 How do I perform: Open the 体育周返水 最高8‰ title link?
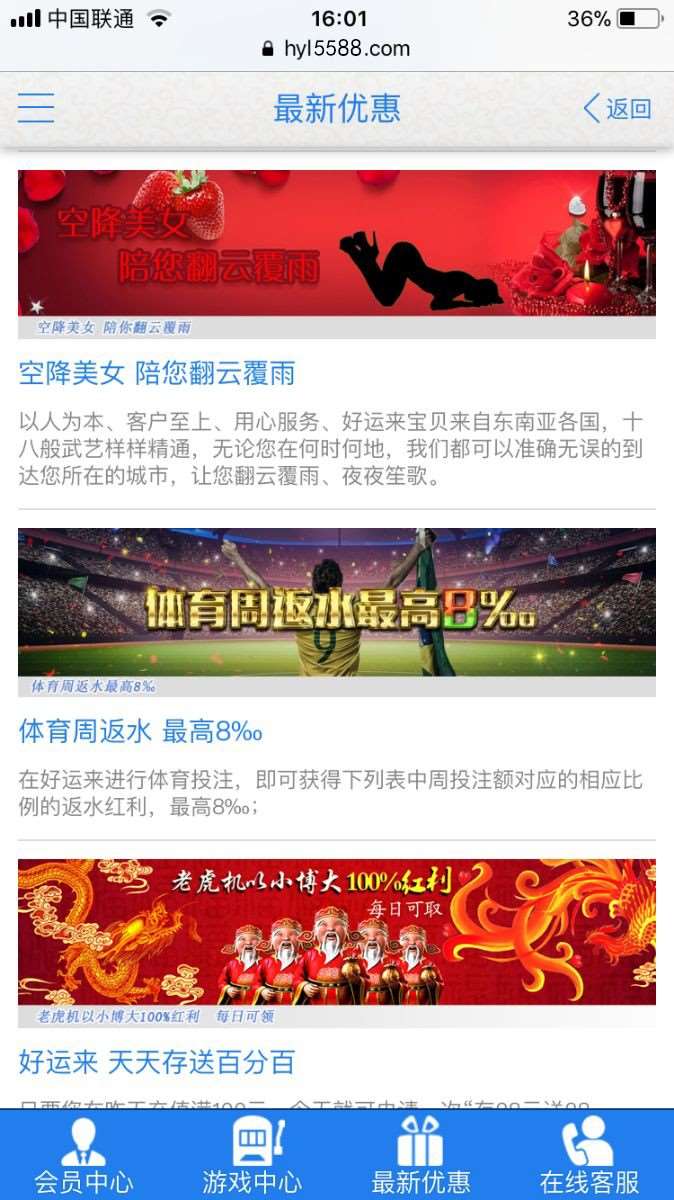(x=140, y=731)
